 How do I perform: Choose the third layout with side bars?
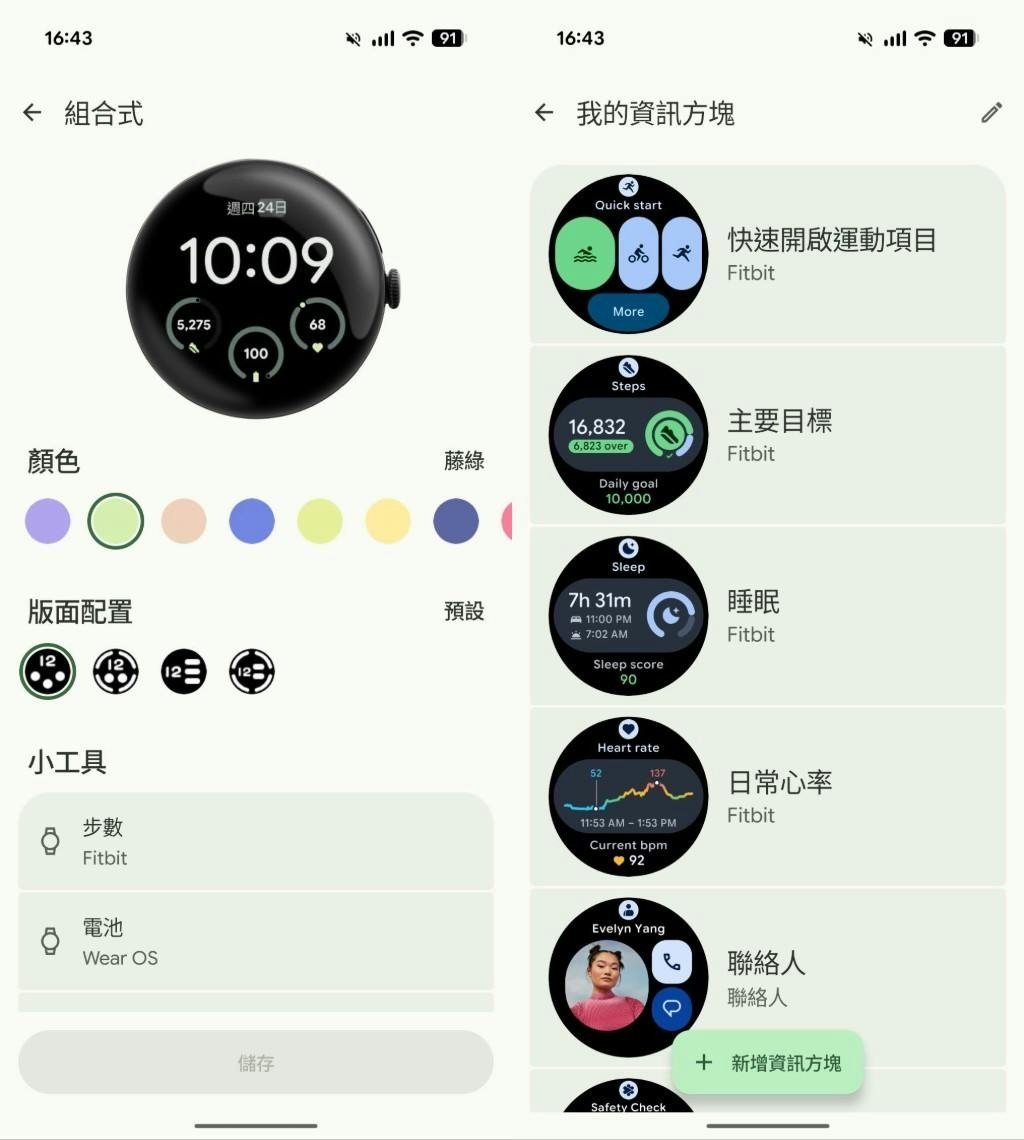(184, 671)
